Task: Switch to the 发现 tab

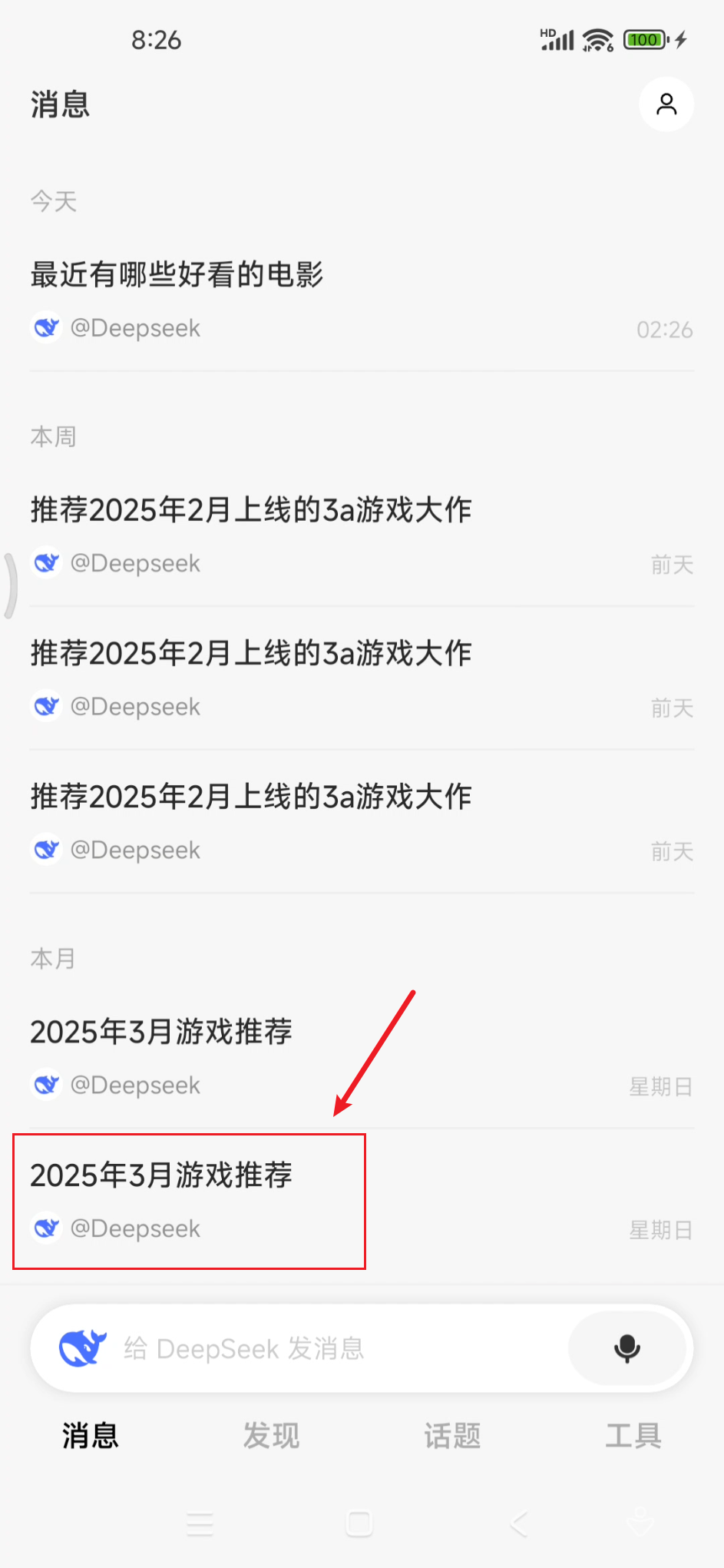Action: click(x=271, y=1436)
